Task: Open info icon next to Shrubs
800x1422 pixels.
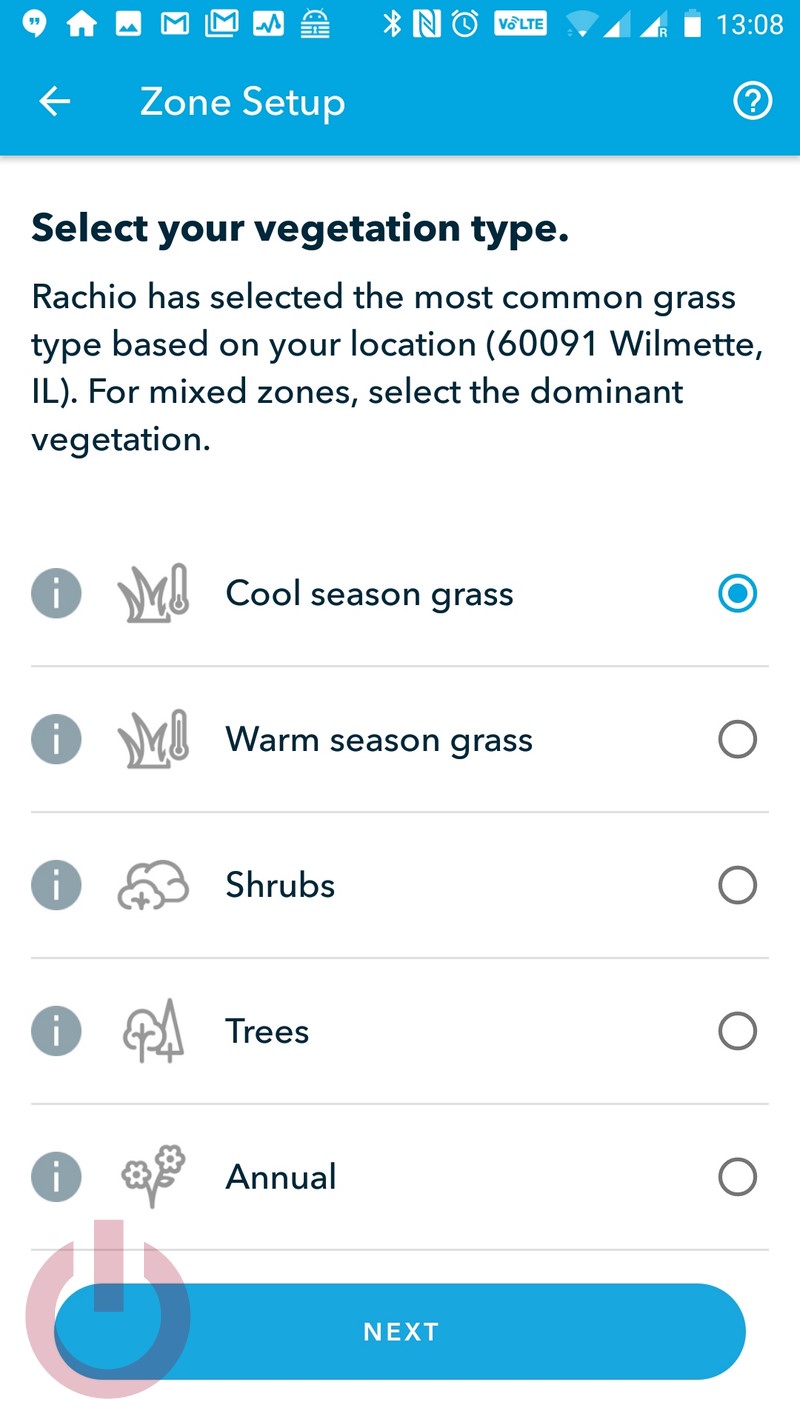Action: point(56,886)
